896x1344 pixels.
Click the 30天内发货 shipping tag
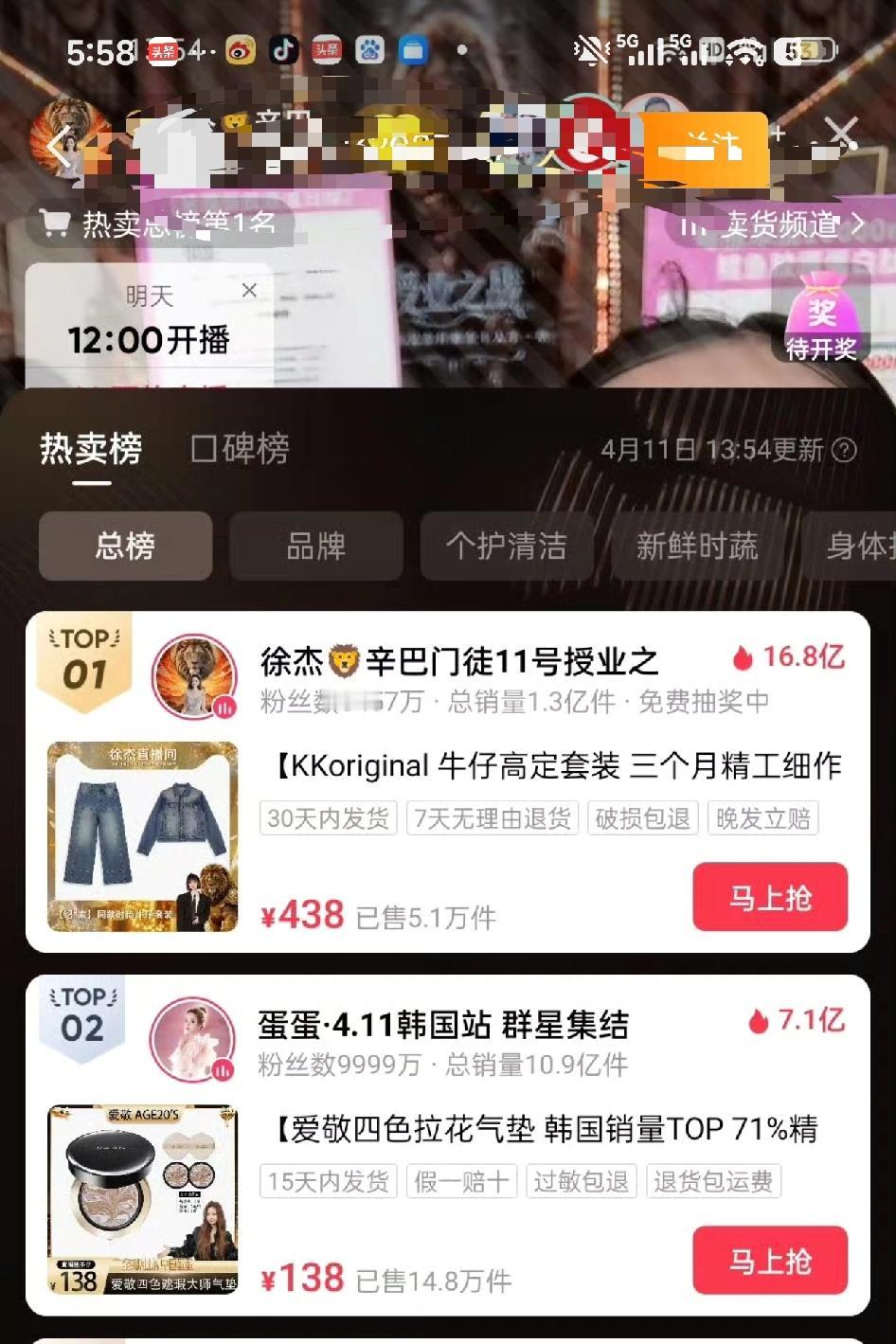327,818
